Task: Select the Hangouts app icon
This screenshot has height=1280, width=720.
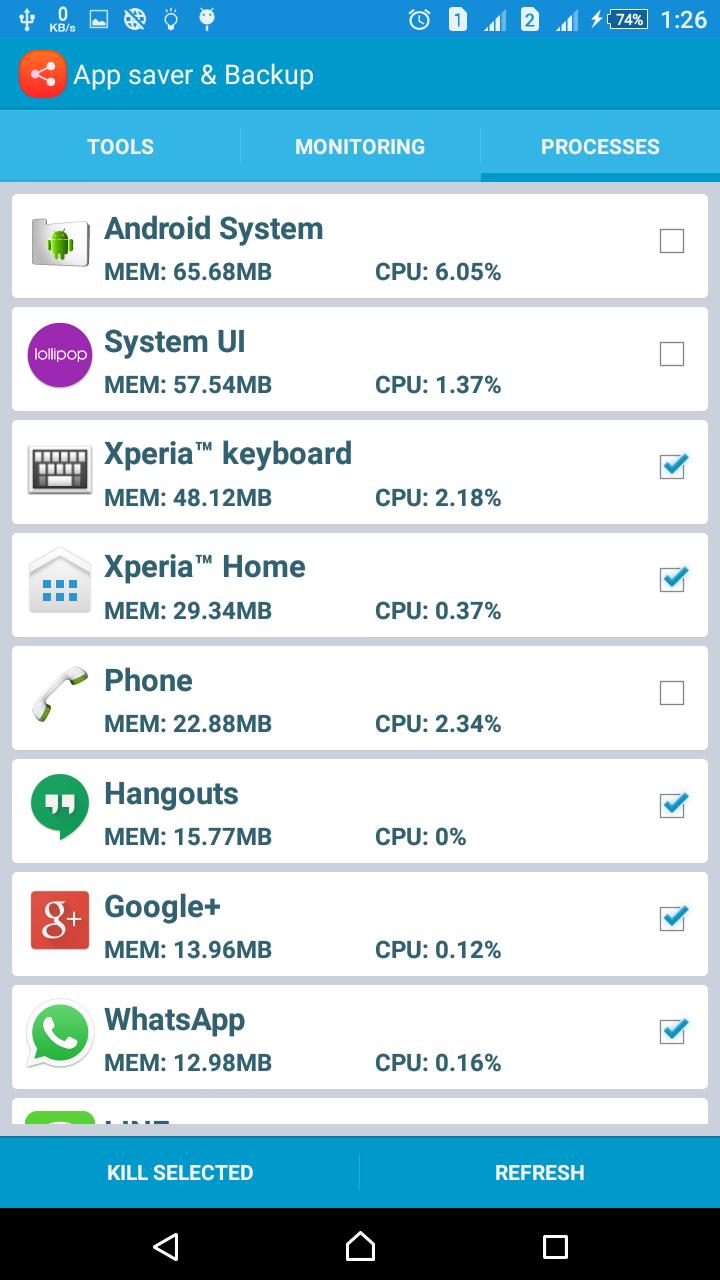Action: [59, 807]
